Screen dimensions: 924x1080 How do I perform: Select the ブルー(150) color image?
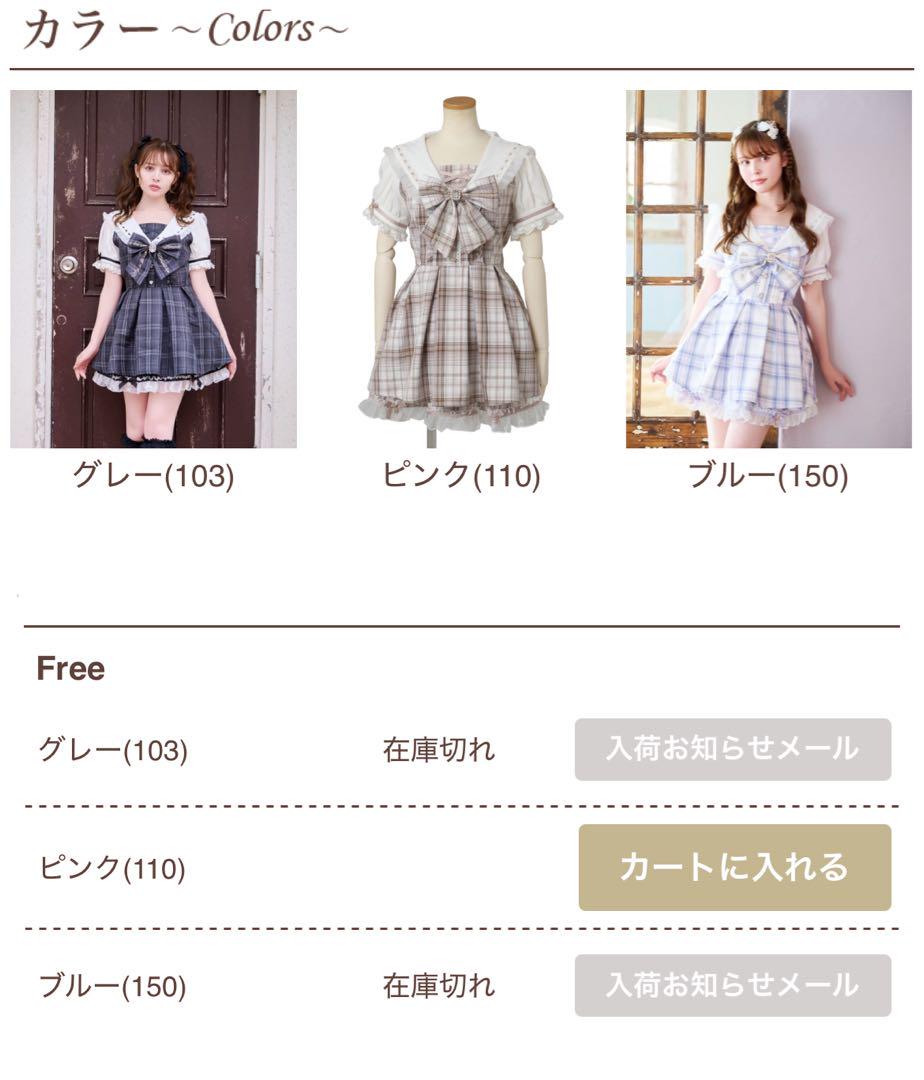(x=768, y=269)
